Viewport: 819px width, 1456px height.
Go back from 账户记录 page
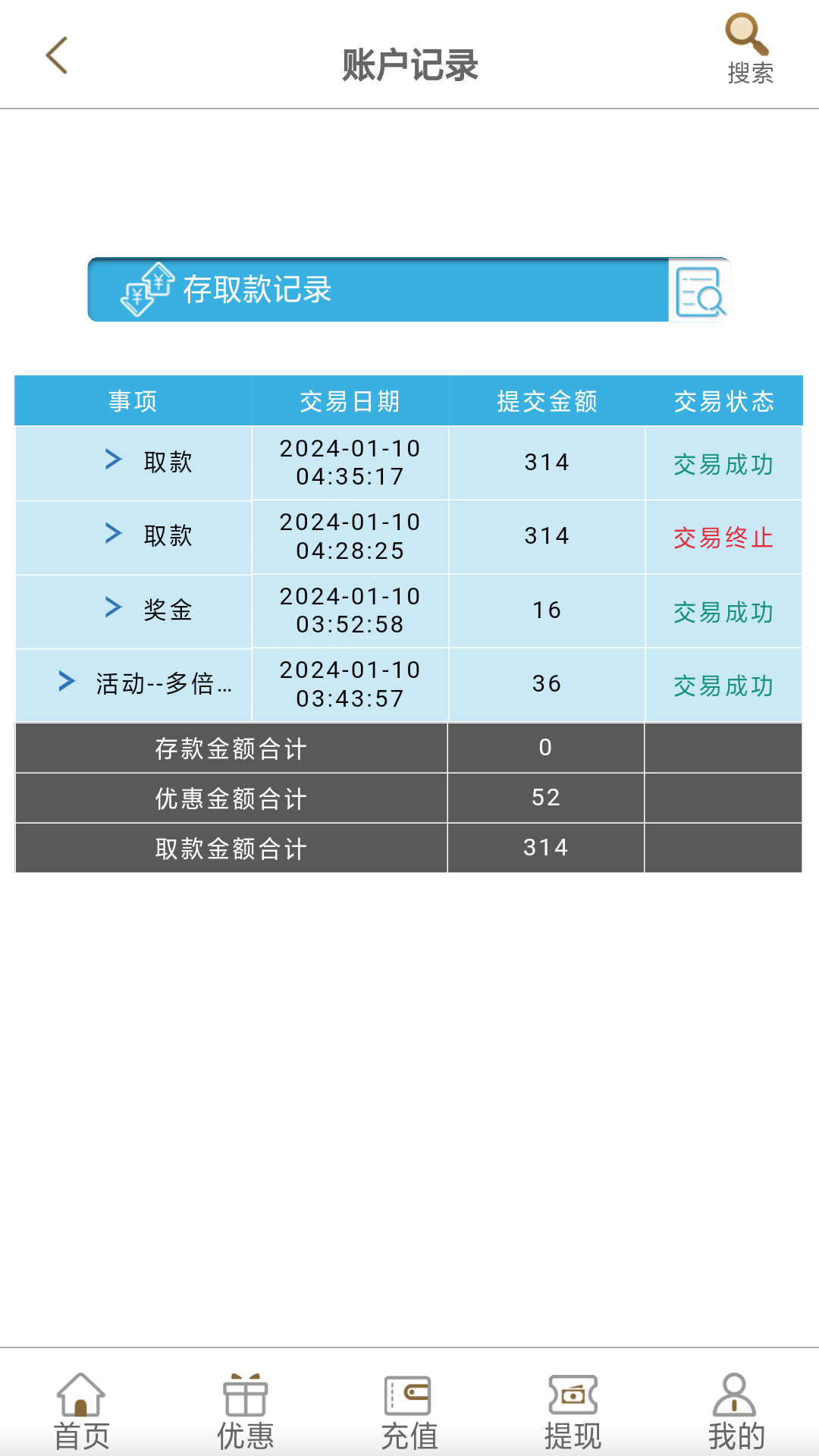[x=58, y=55]
